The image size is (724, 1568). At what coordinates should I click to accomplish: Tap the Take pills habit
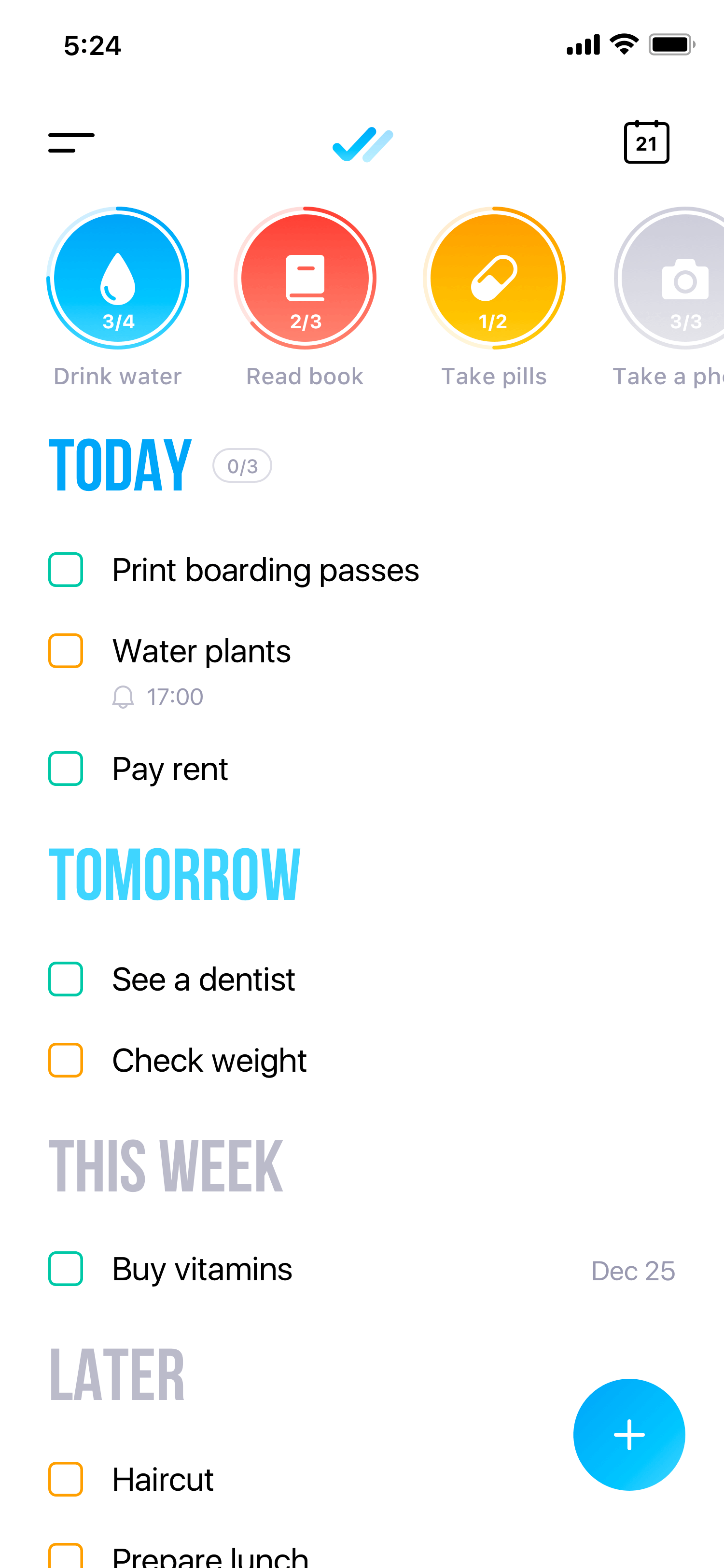point(494,278)
